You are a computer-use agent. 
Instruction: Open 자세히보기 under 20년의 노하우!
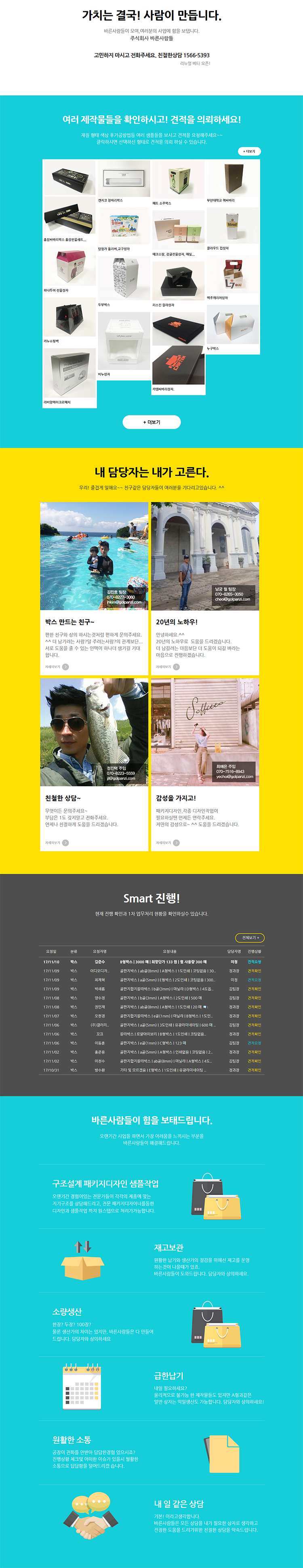click(168, 666)
